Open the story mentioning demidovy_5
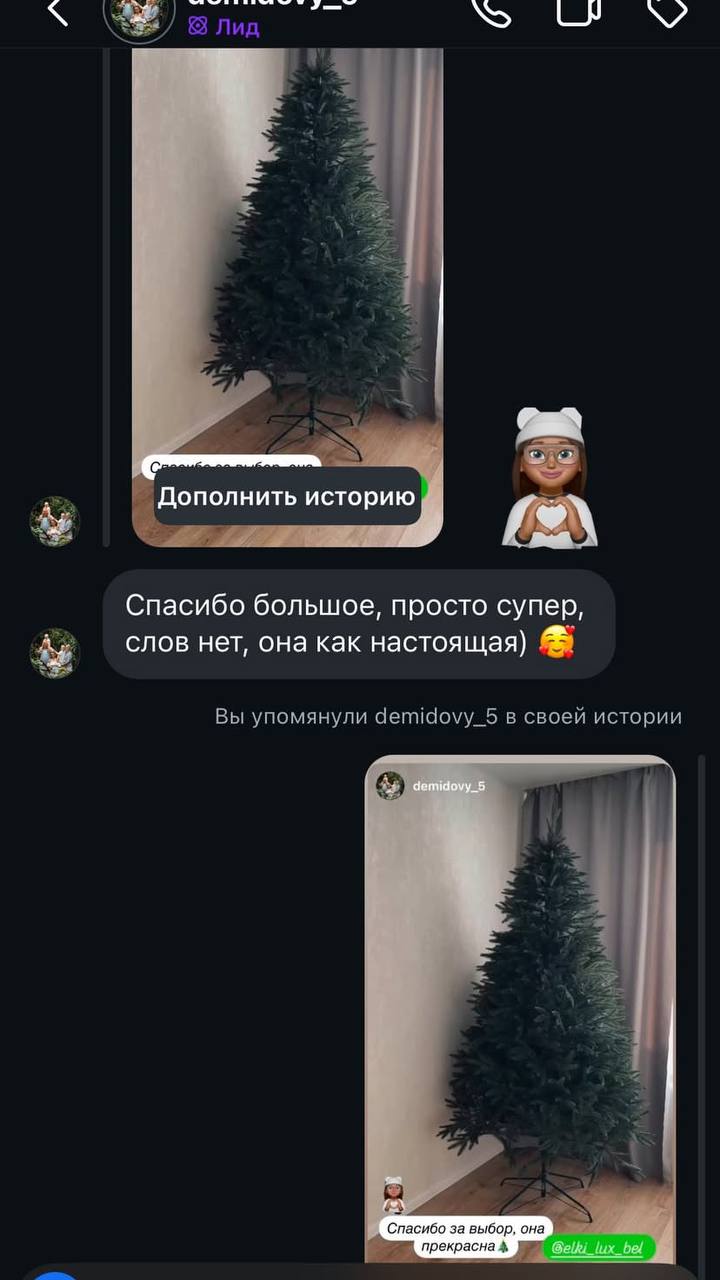 pos(520,1000)
